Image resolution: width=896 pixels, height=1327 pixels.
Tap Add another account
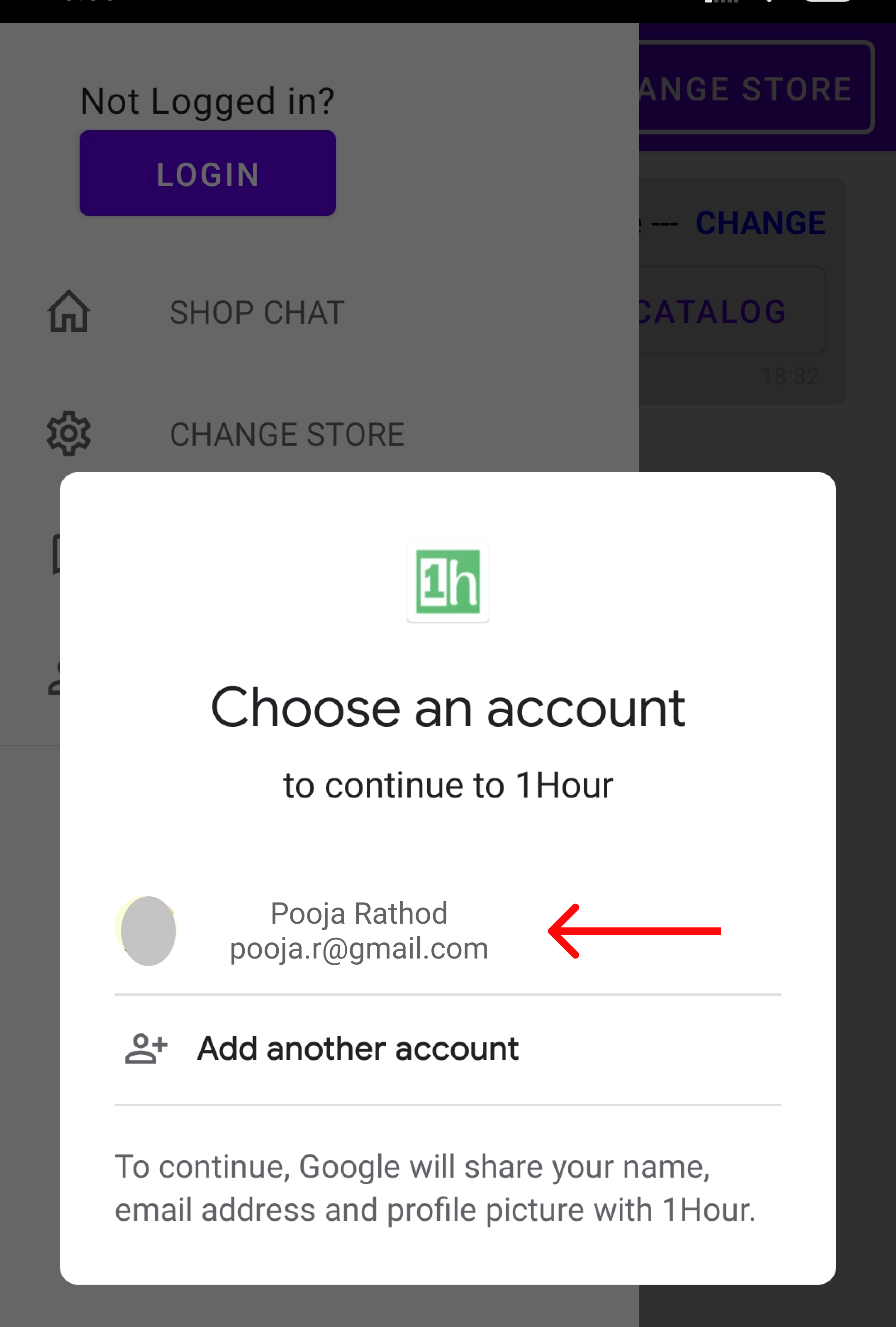point(357,1049)
